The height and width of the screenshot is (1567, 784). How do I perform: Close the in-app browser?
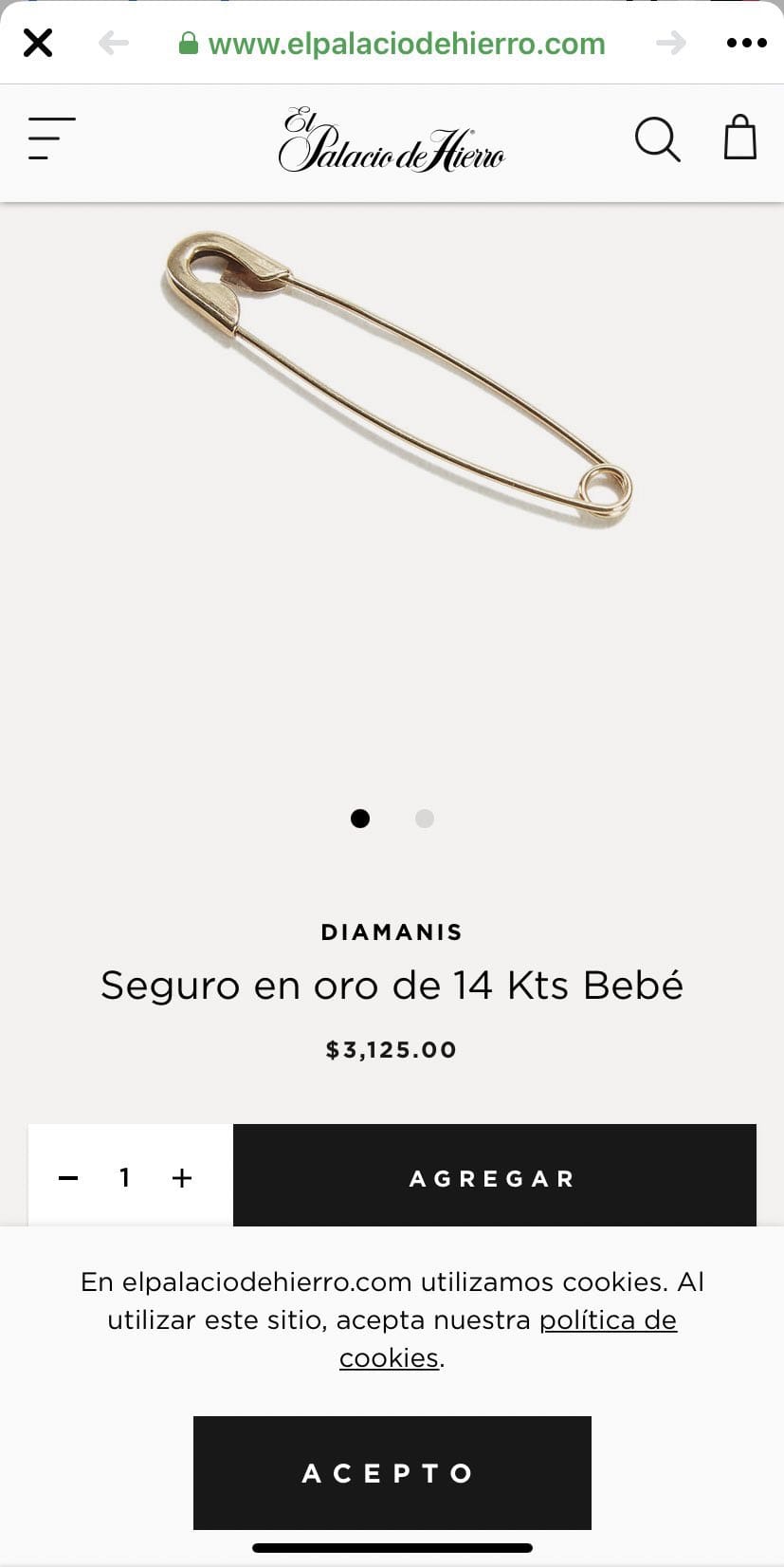38,43
